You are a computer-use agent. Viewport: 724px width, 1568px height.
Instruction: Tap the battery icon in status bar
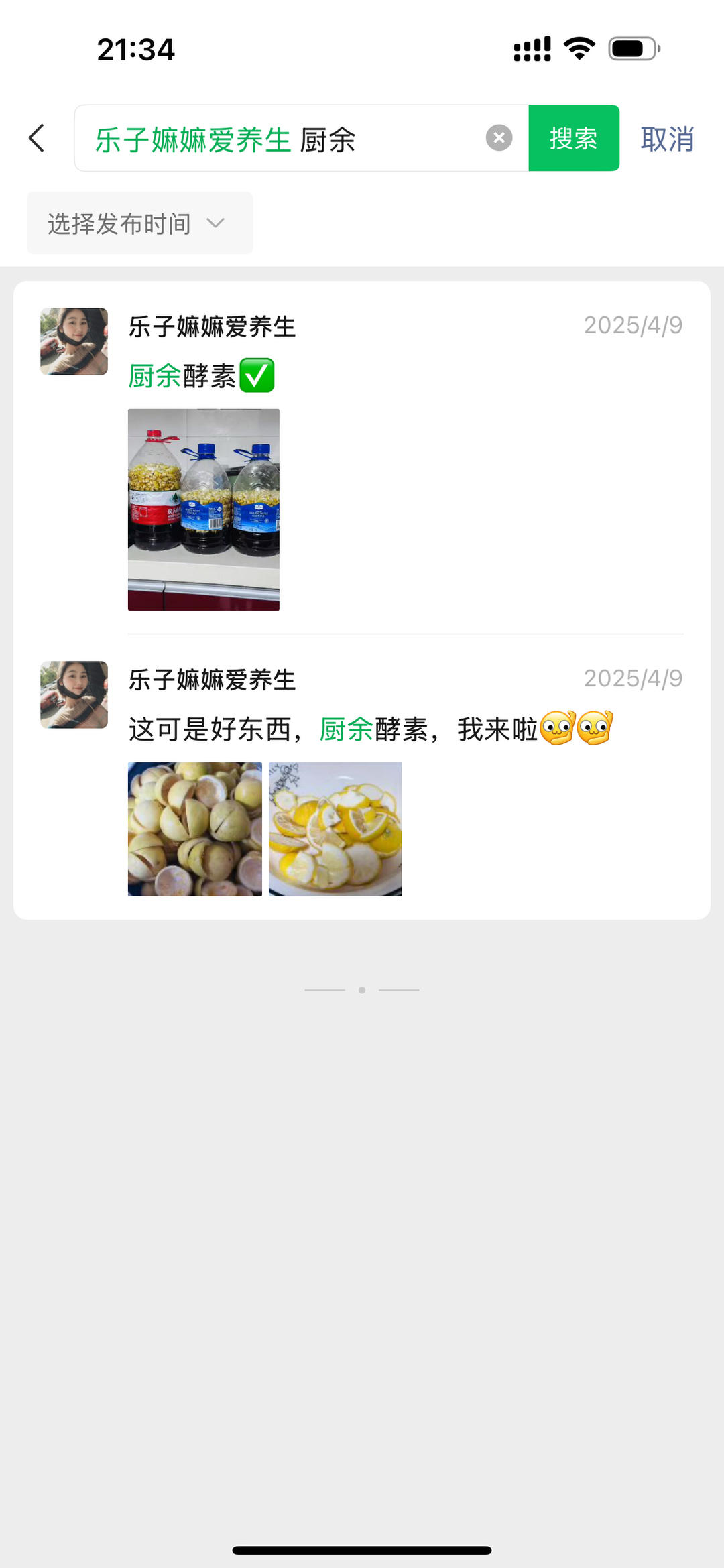[x=631, y=47]
